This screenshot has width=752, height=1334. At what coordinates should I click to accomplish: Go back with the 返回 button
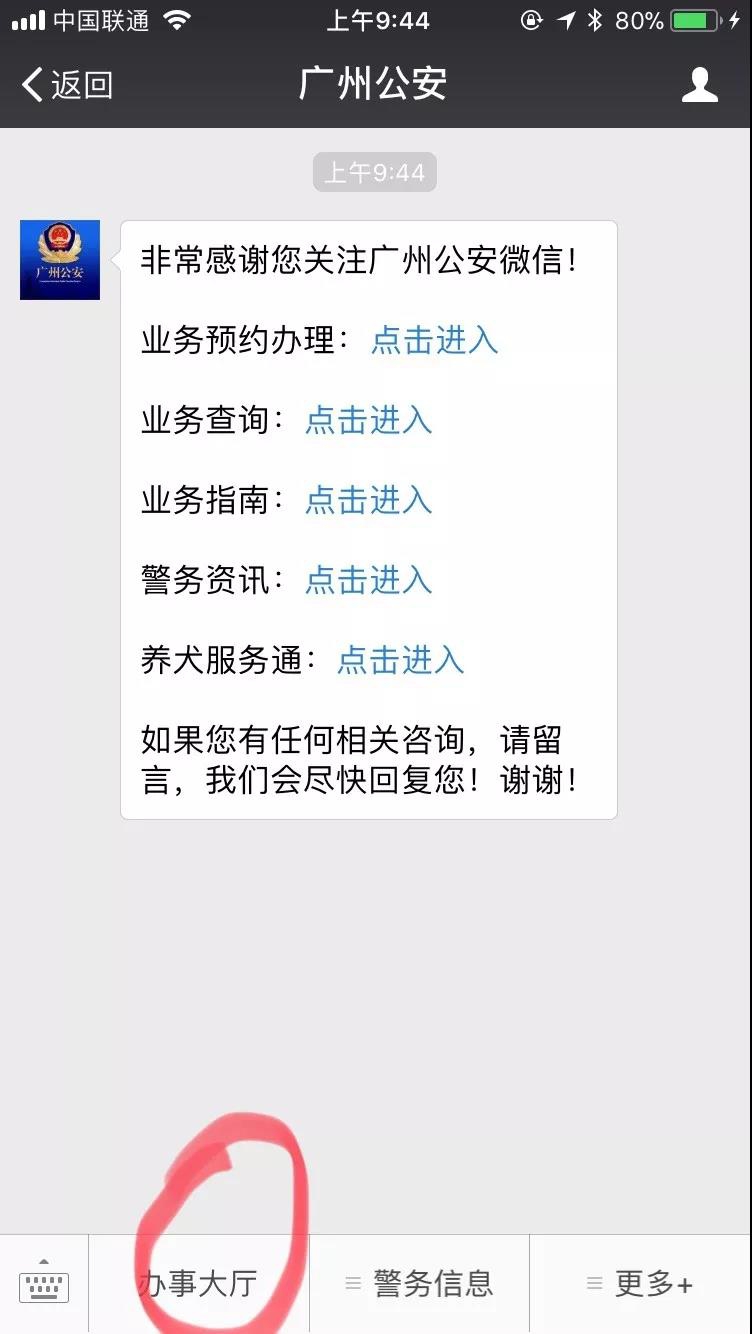[x=66, y=85]
